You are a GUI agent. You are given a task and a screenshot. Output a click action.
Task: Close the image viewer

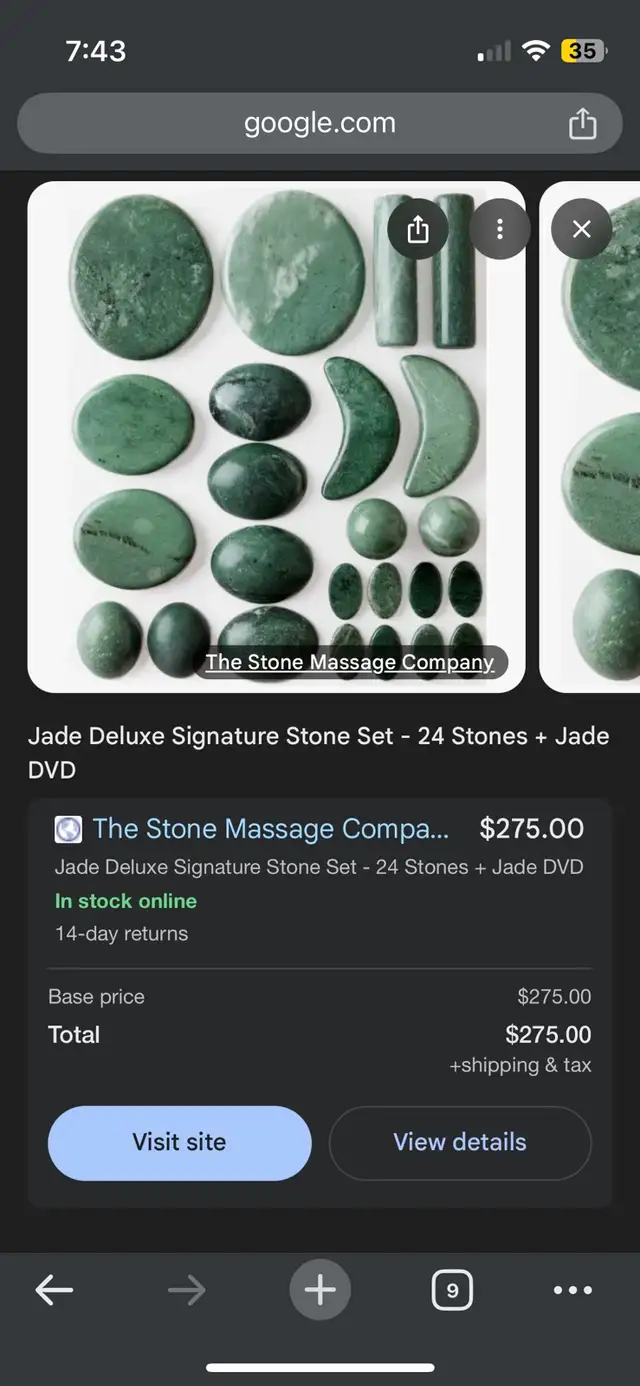coord(581,230)
